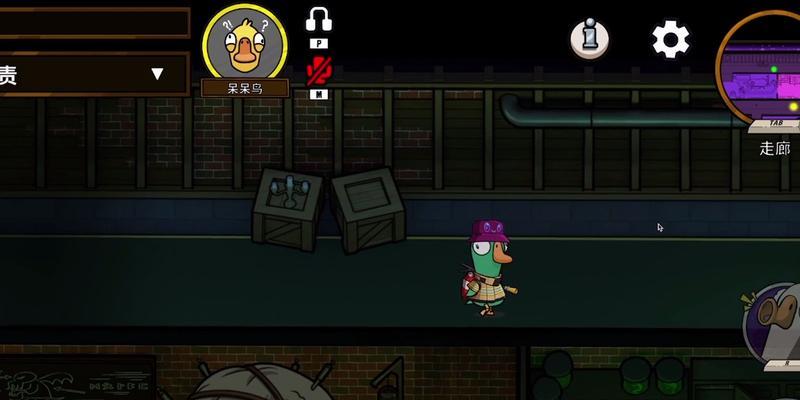The image size is (800, 400).
Task: Expand the dropdown with the arrow
Action: click(157, 74)
